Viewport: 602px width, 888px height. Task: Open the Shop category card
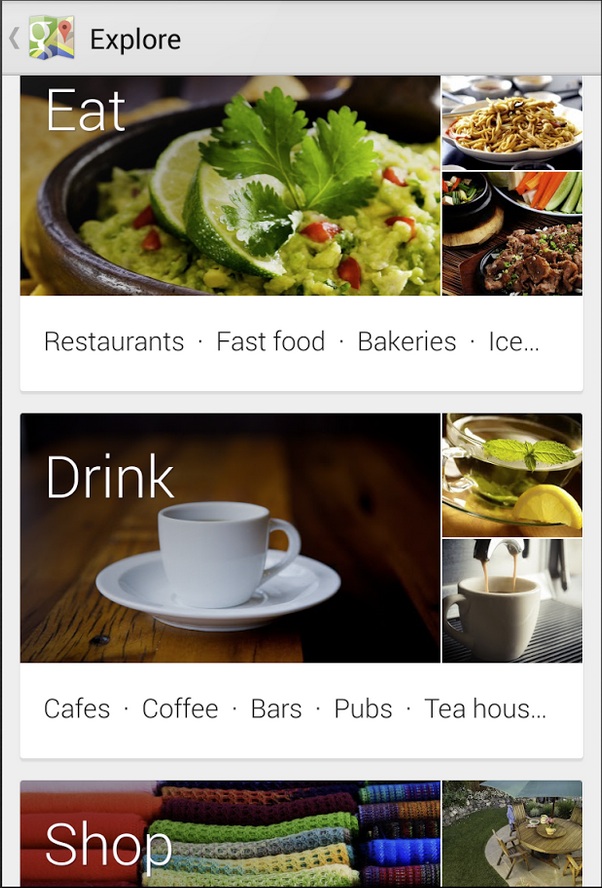click(x=230, y=835)
